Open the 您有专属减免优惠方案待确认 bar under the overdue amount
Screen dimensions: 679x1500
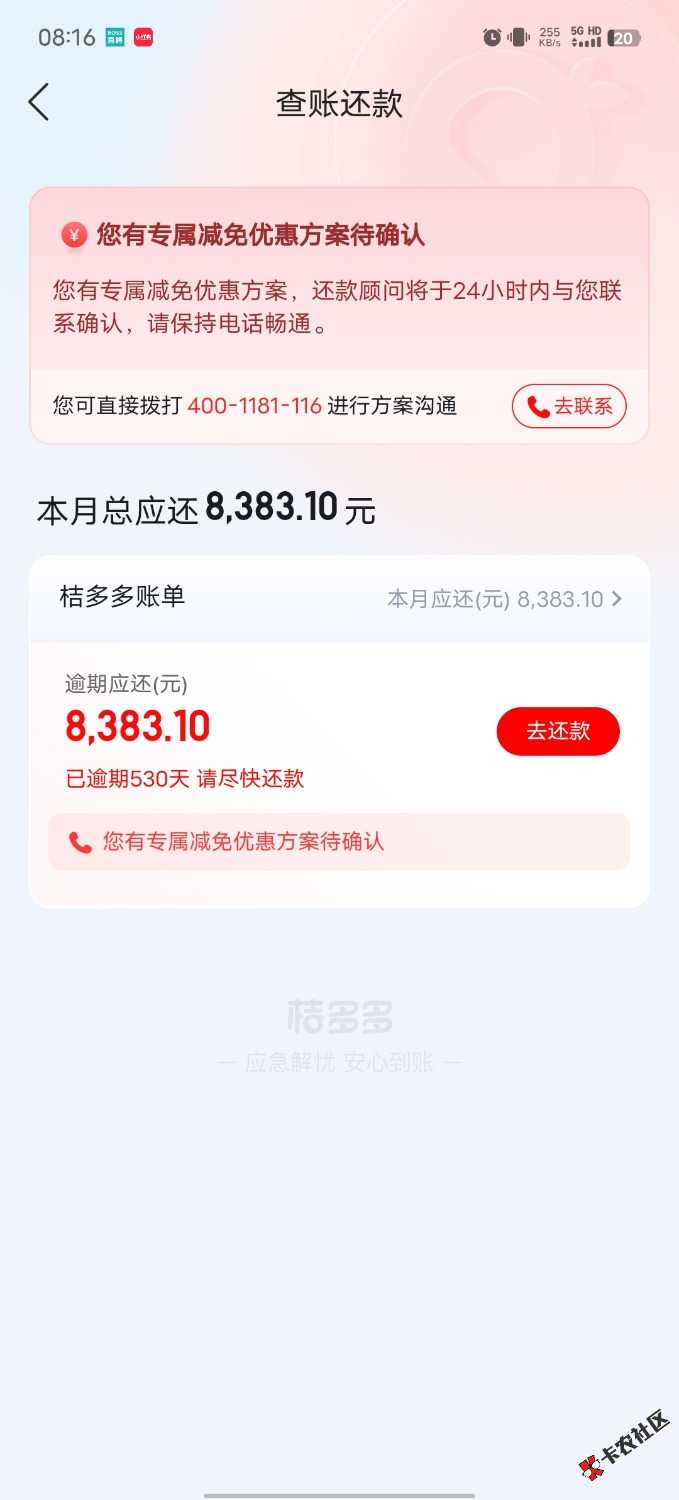click(339, 842)
